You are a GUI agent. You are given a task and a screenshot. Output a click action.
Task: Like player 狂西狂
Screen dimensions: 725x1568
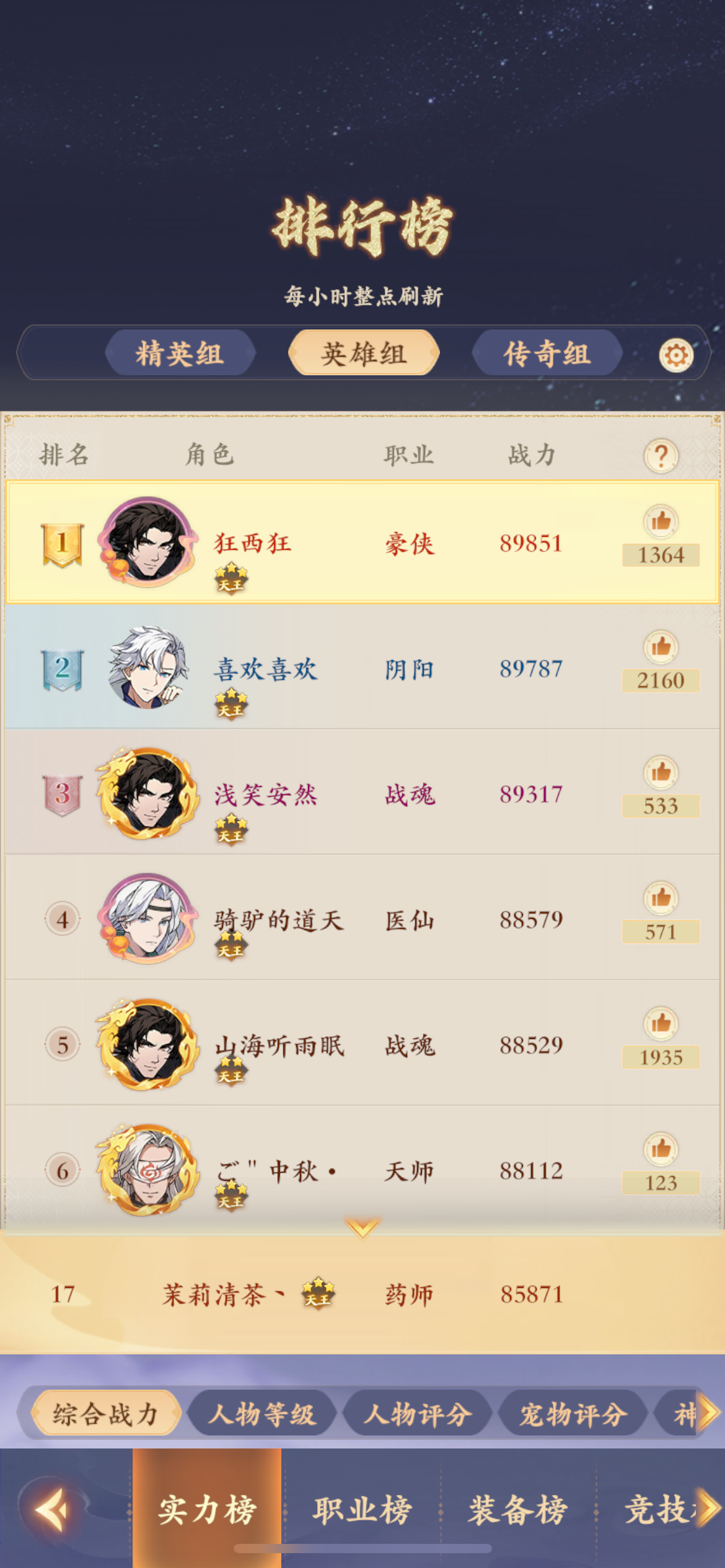[x=661, y=521]
